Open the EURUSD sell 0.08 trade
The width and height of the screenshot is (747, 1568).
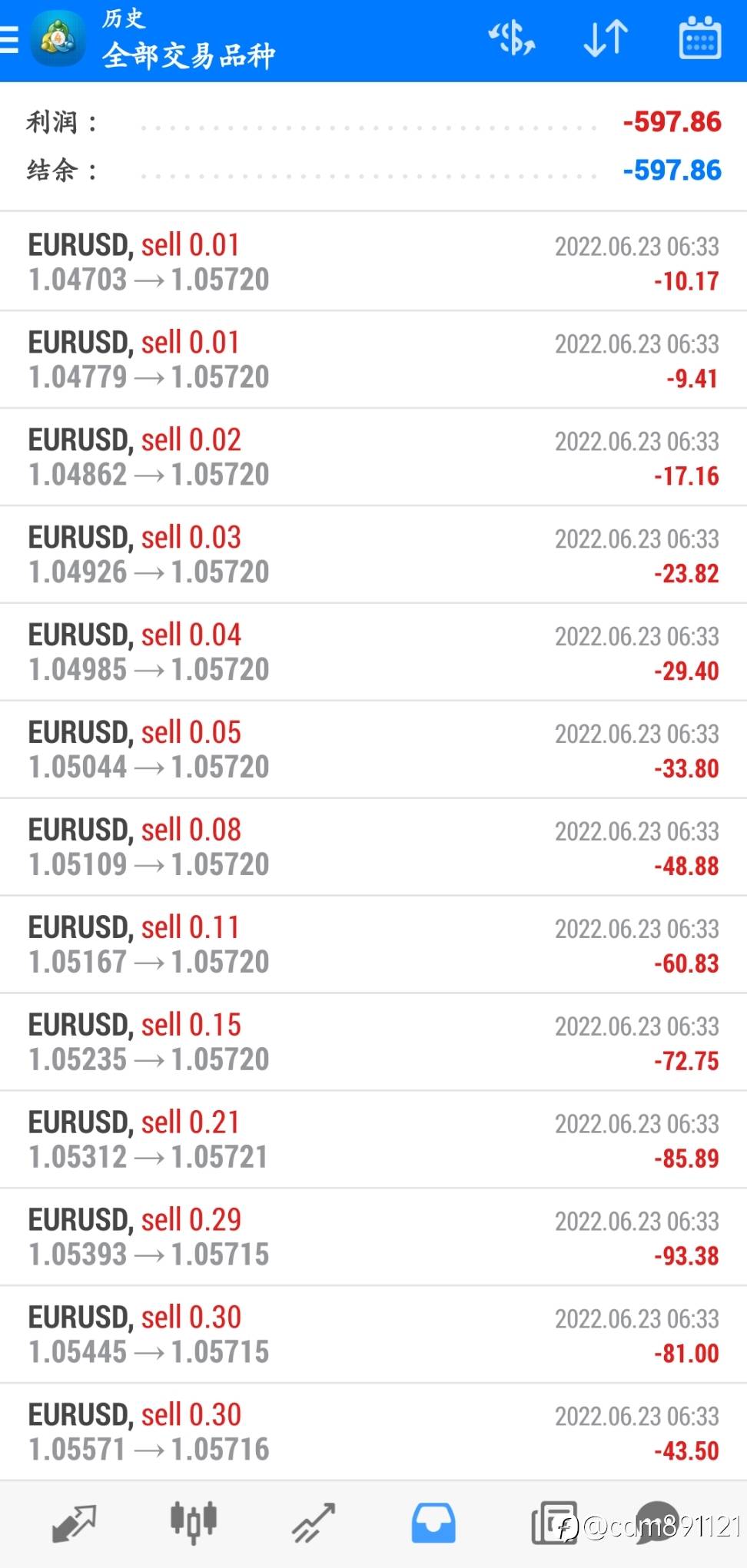(x=373, y=847)
